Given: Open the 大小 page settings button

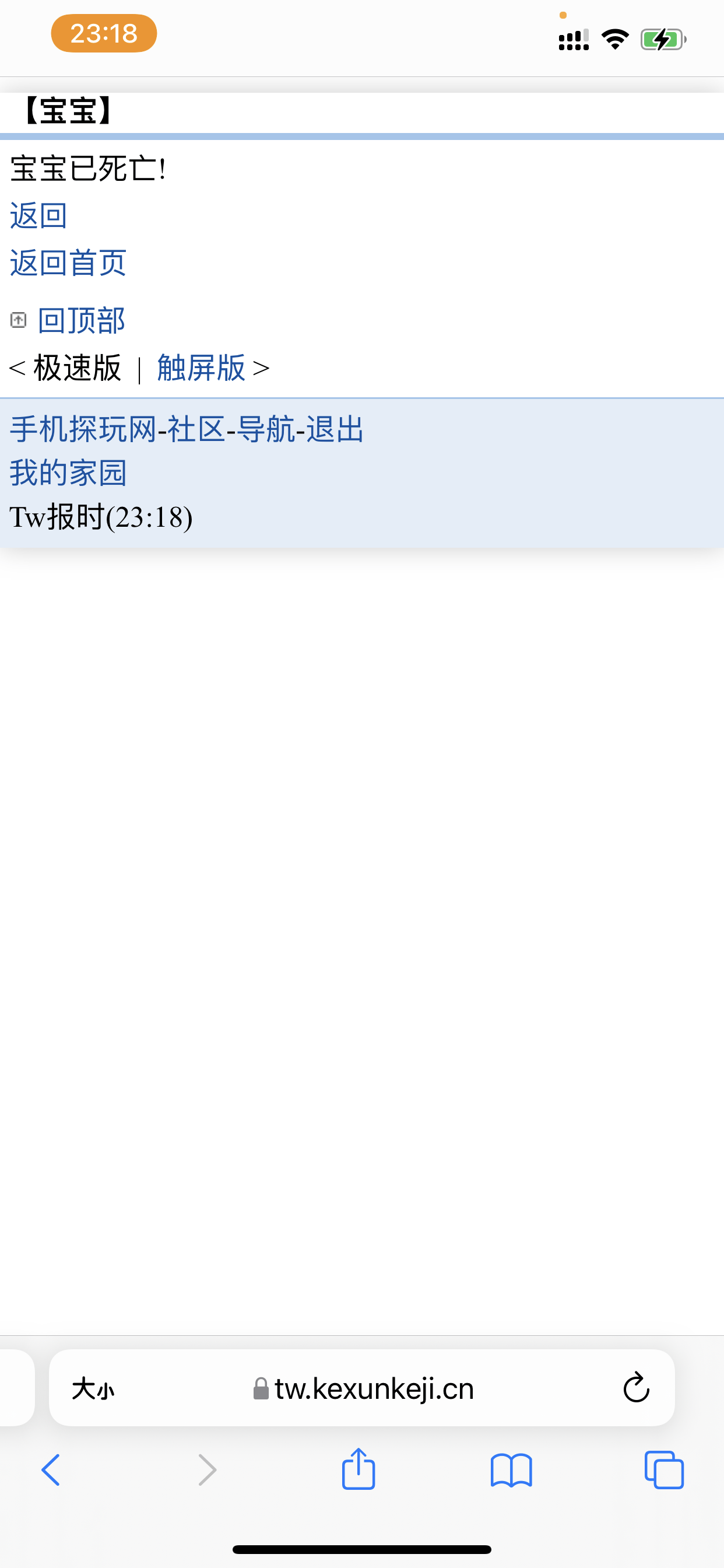Looking at the screenshot, I should tap(93, 1389).
